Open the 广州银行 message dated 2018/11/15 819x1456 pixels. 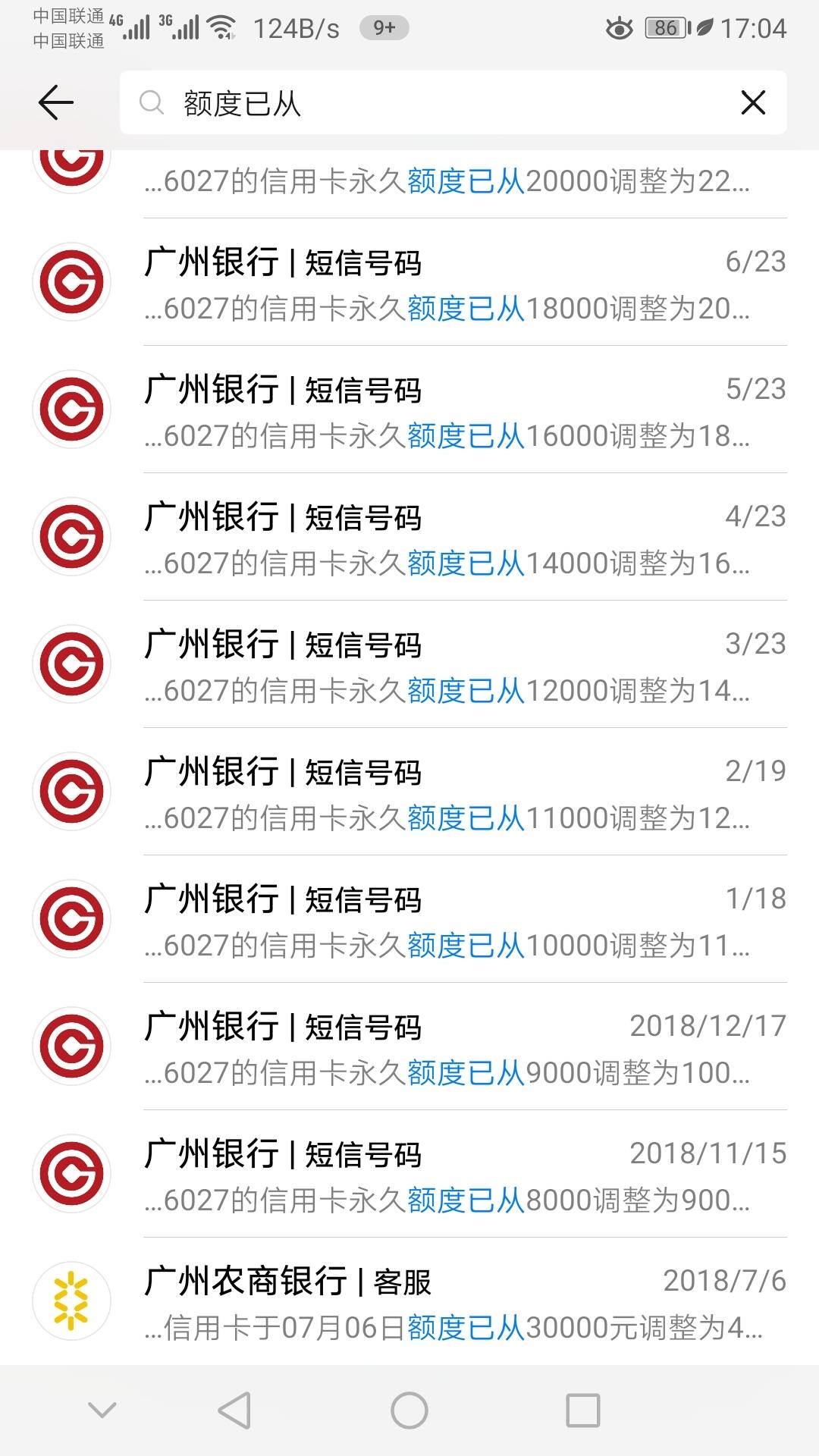click(409, 1175)
